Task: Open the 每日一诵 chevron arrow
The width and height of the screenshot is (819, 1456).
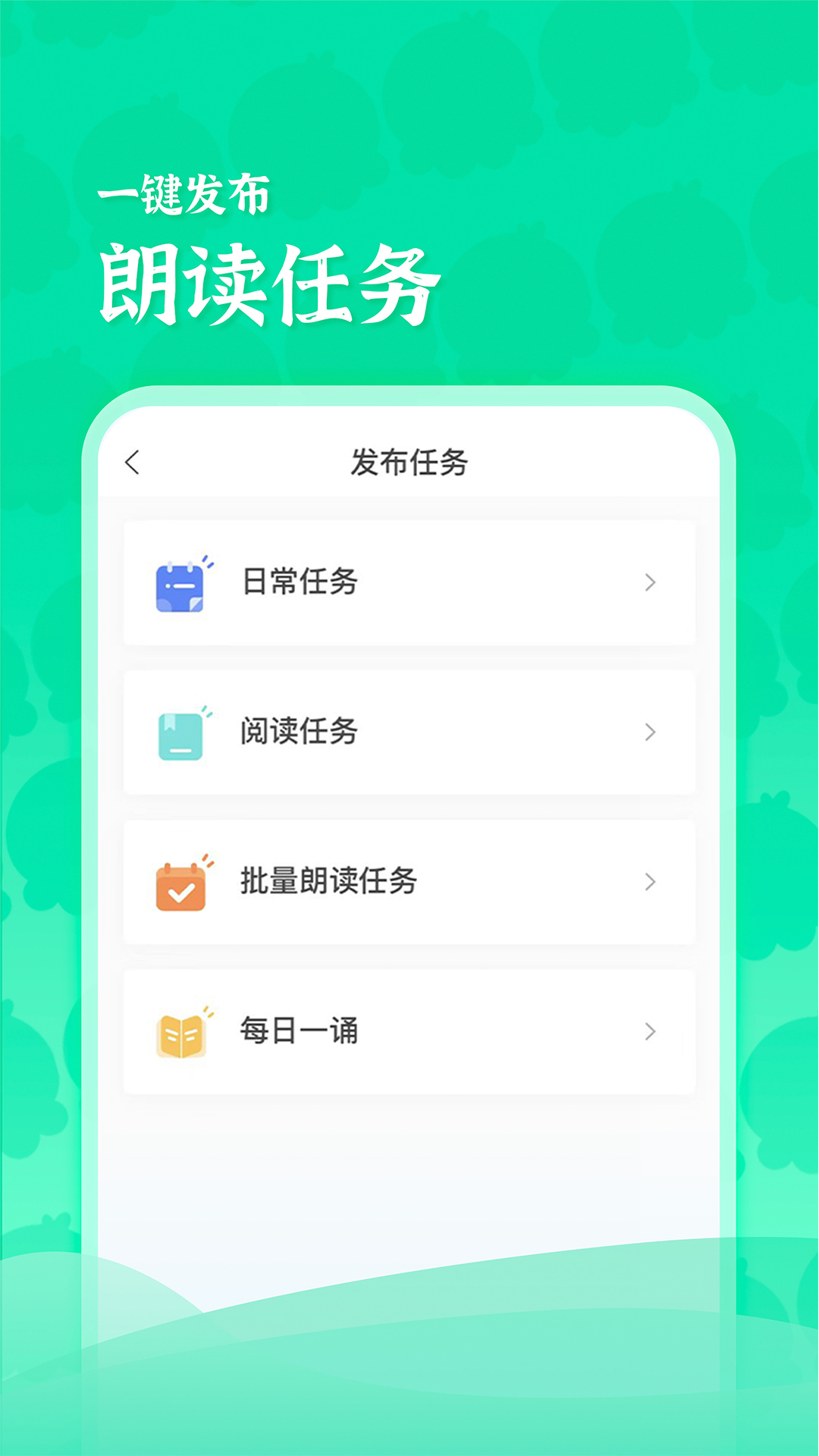Action: pyautogui.click(x=649, y=1029)
